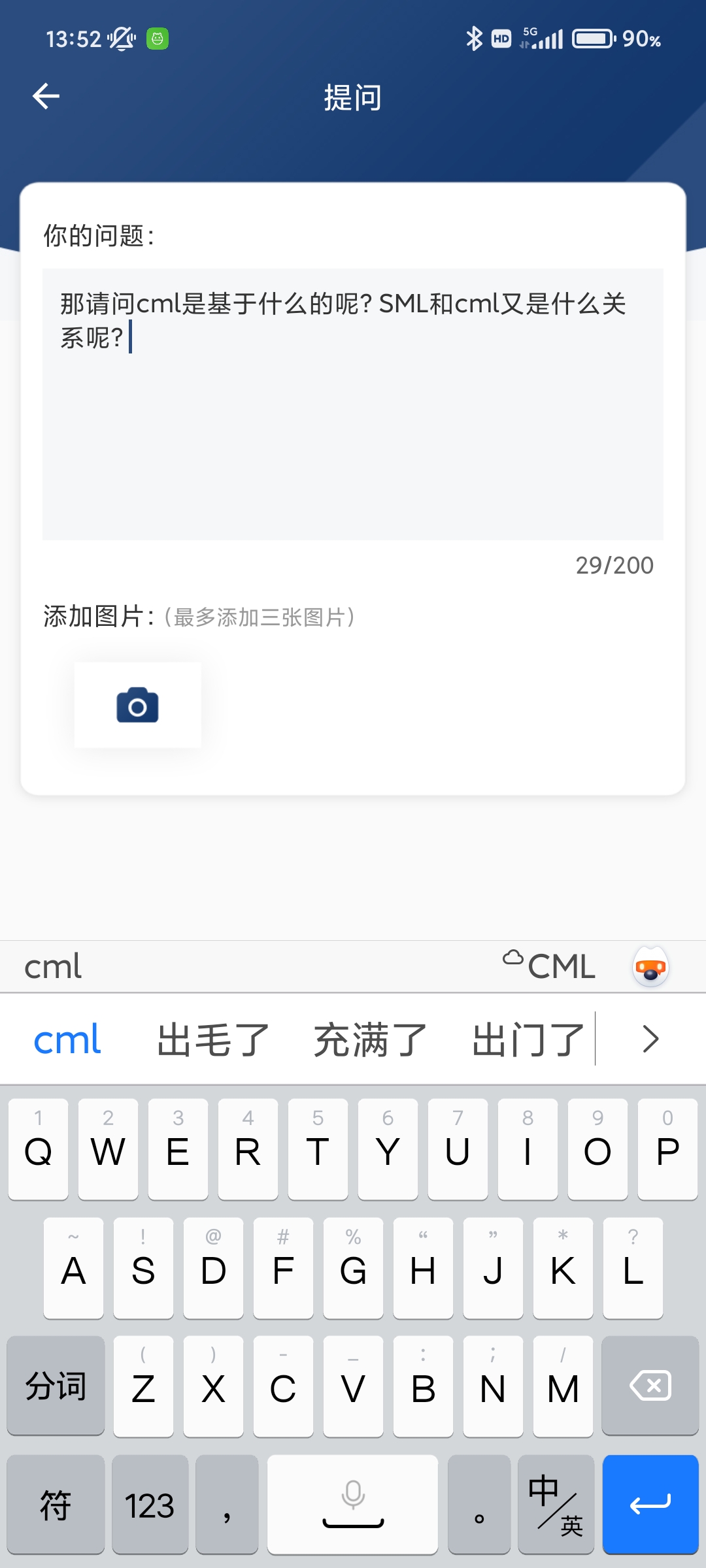Tap the backspace key

[x=650, y=1385]
